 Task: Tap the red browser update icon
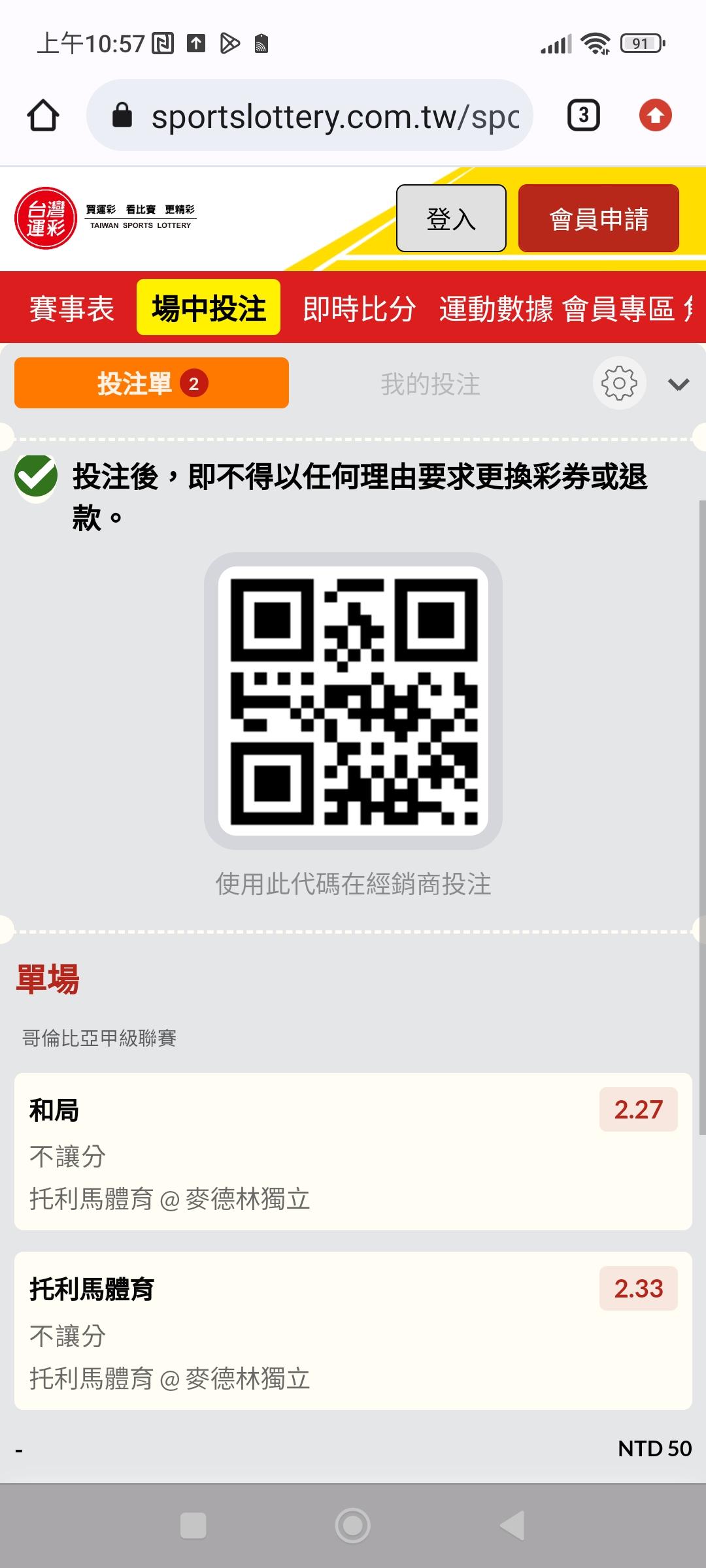pyautogui.click(x=655, y=116)
